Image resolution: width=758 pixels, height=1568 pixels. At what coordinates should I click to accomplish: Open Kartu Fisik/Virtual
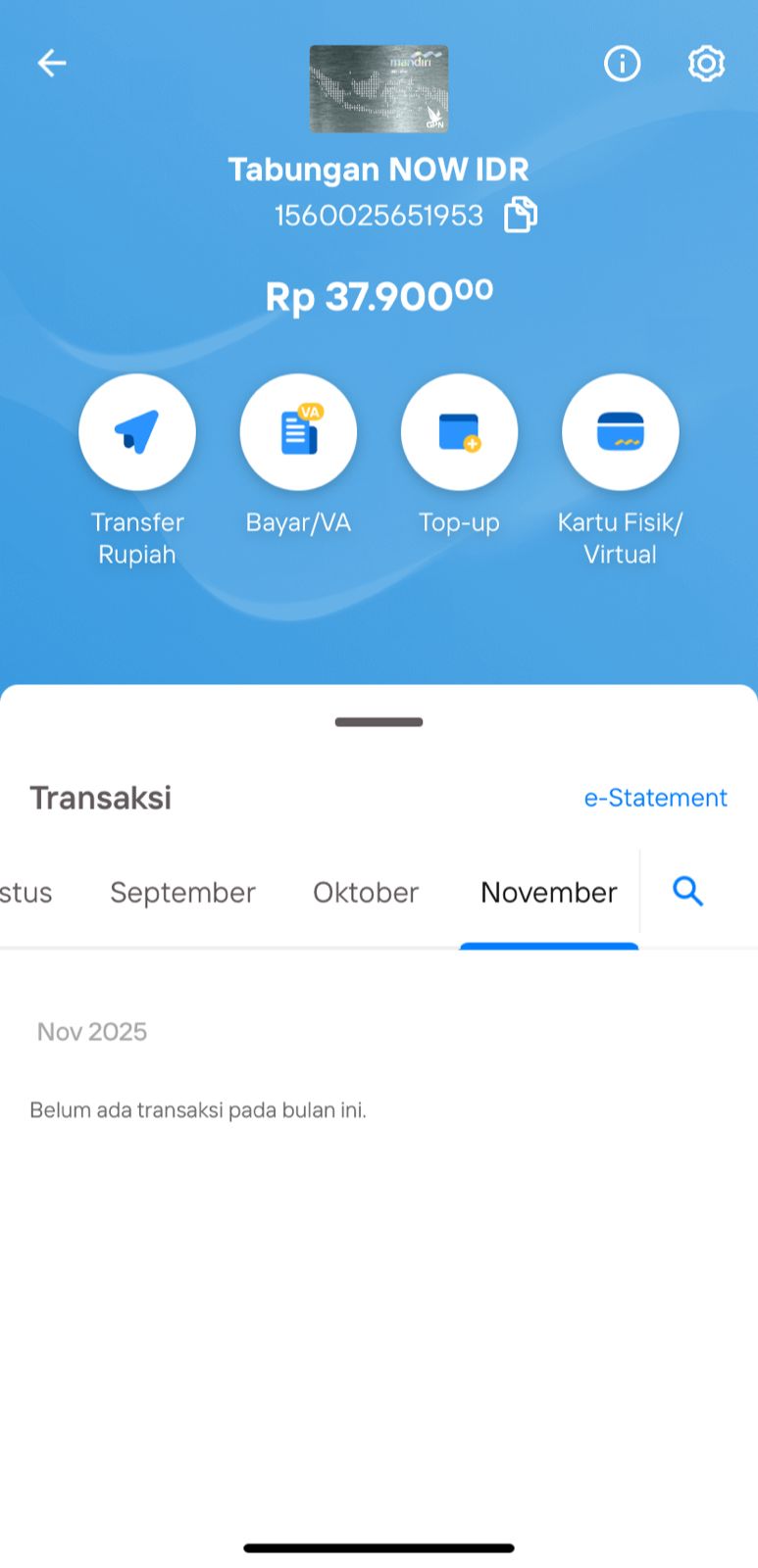[620, 432]
